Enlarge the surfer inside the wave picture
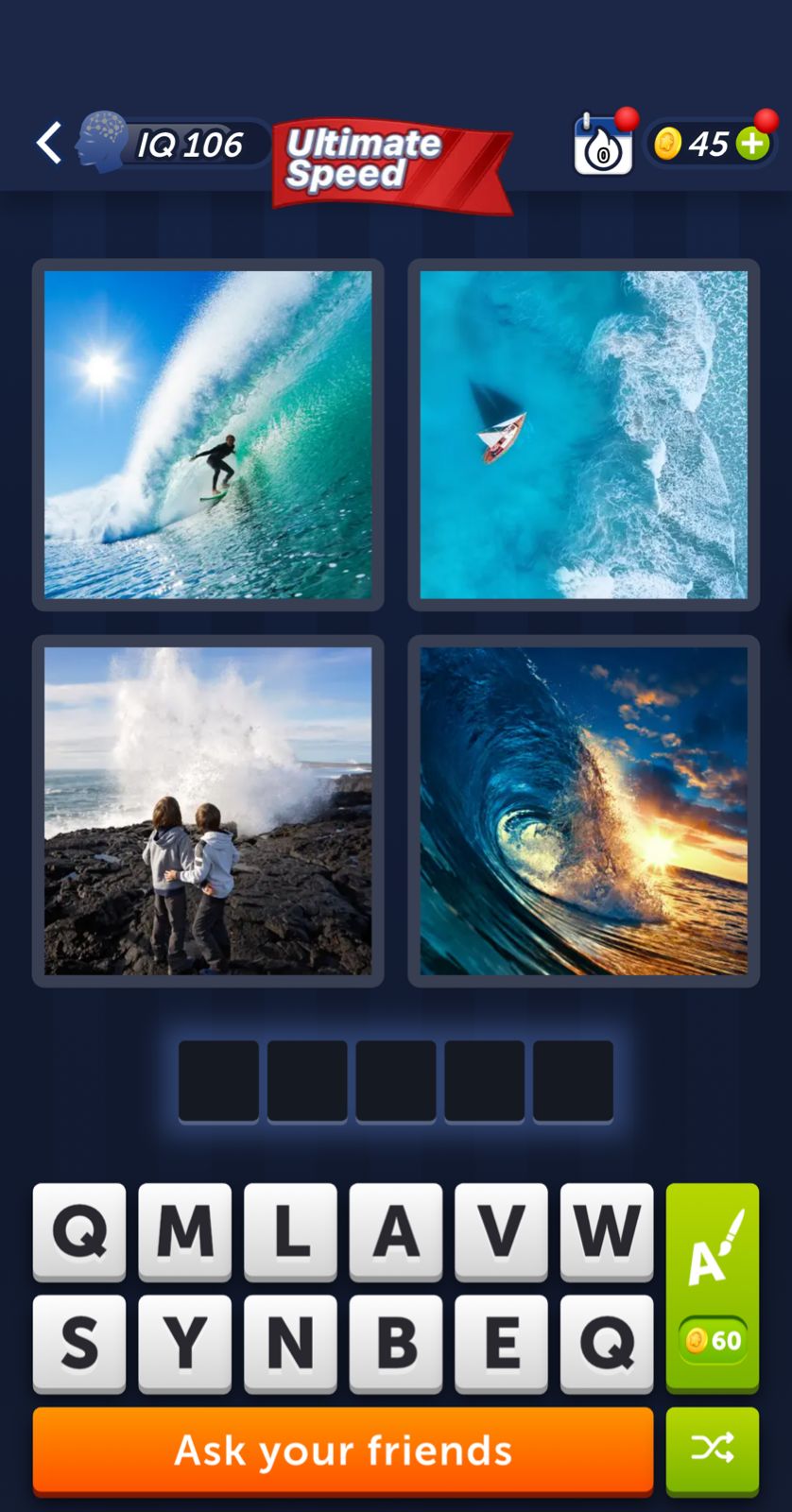This screenshot has height=1512, width=792. pyautogui.click(x=208, y=435)
